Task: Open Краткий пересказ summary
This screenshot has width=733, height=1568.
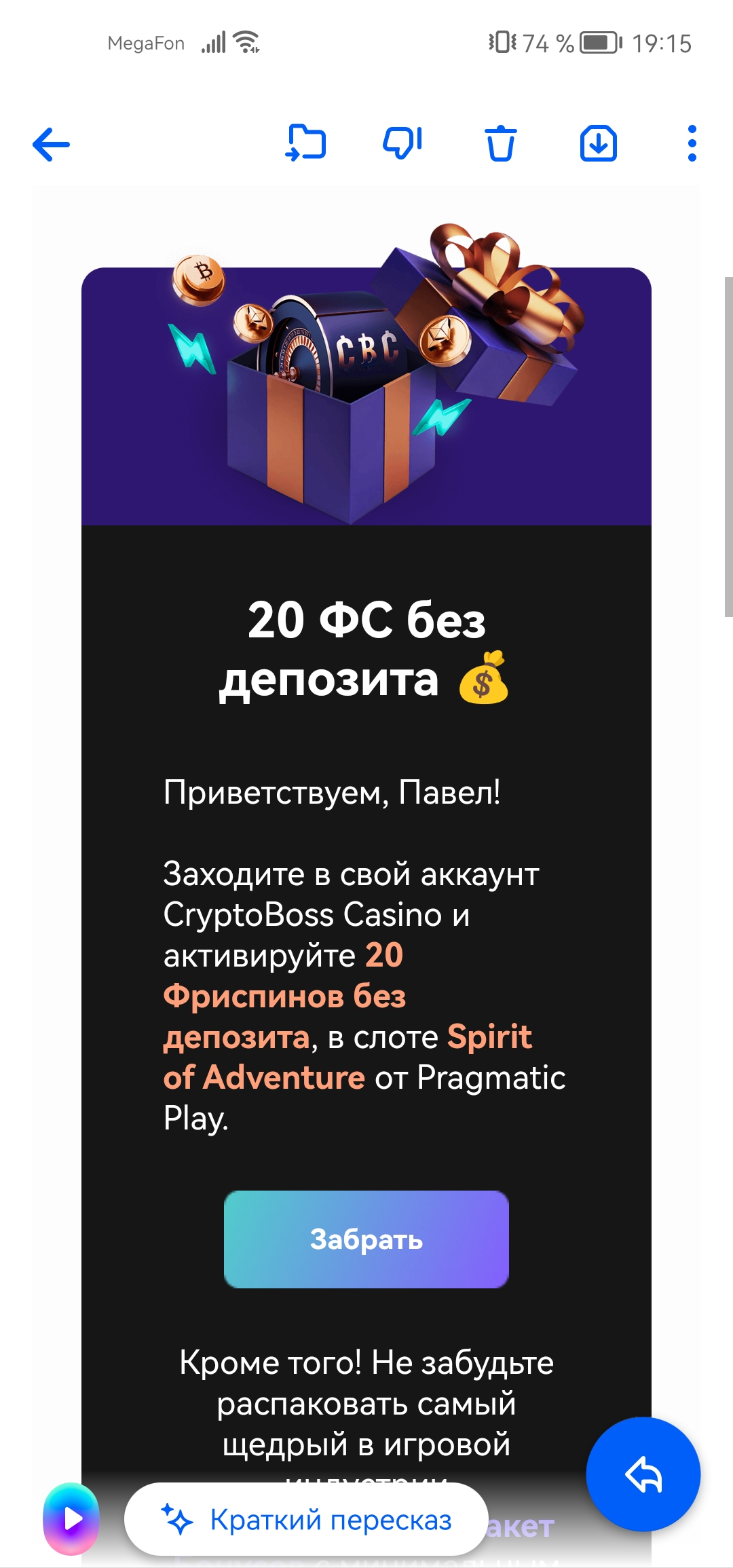Action: coord(307,1519)
